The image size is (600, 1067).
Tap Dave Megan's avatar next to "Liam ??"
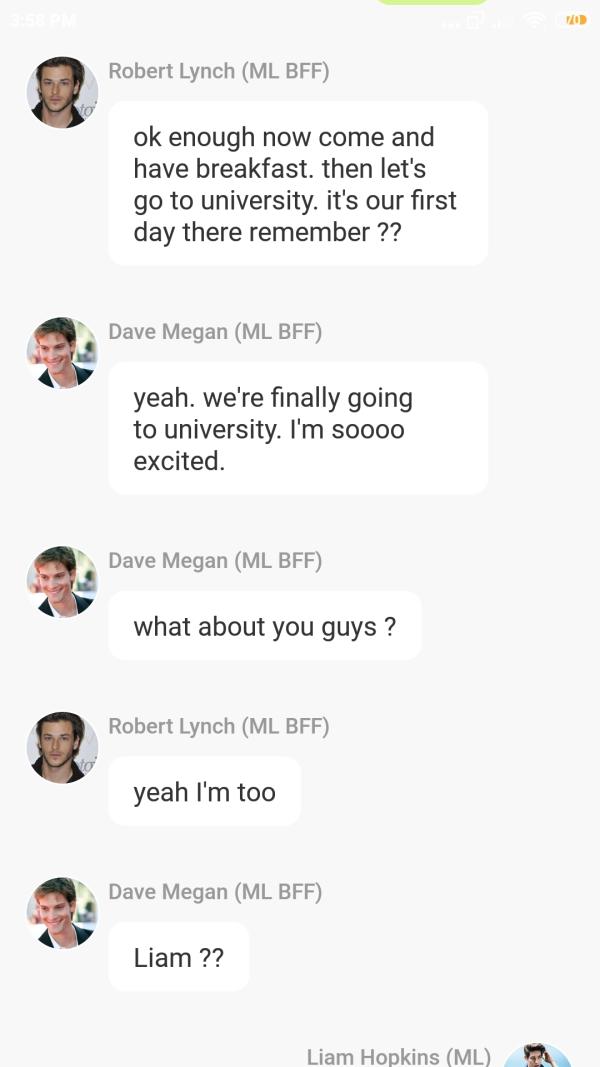click(62, 913)
